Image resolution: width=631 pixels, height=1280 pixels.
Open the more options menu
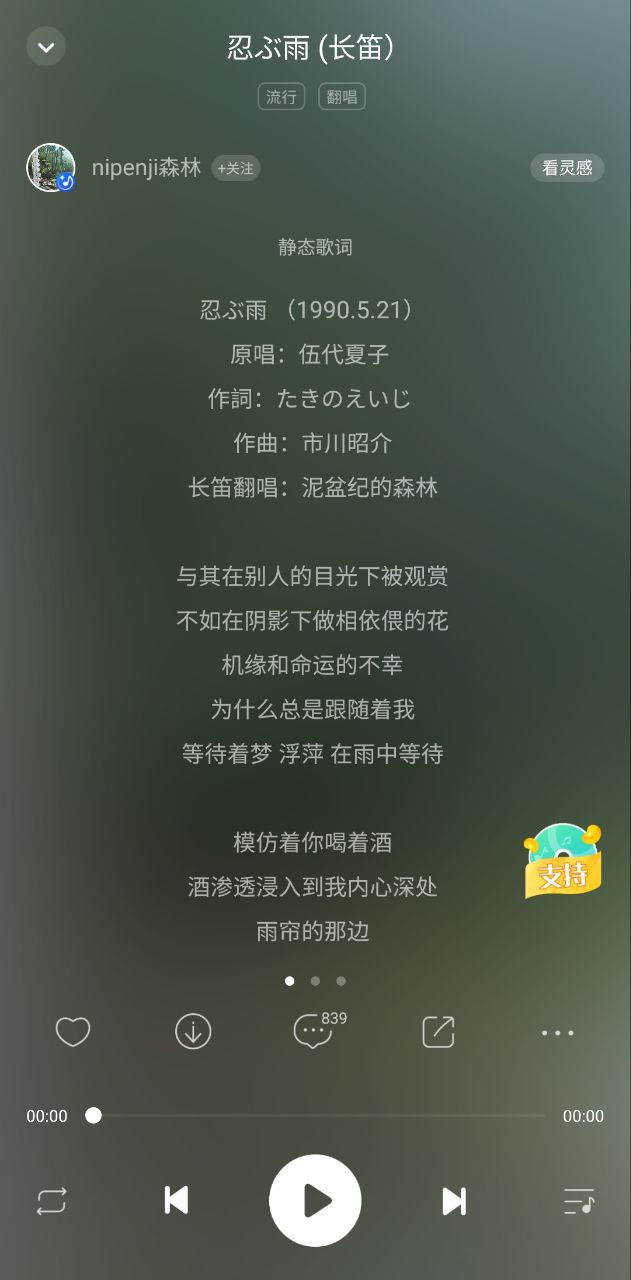click(557, 1032)
